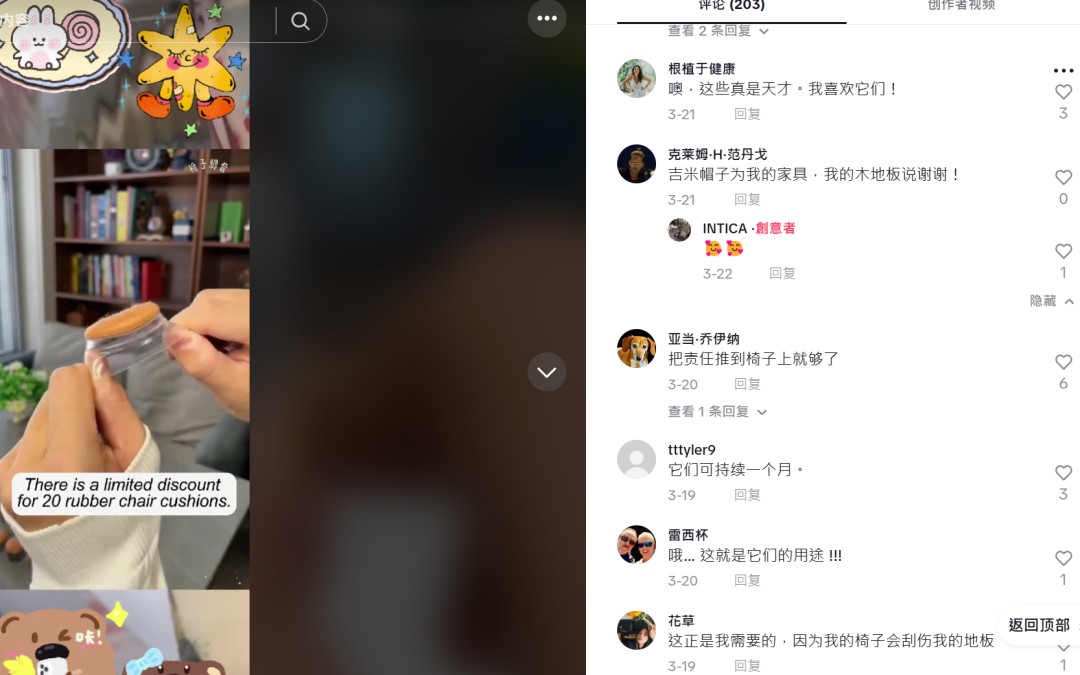The image size is (1080, 675).
Task: Reply to INTICA's creator comment
Action: pos(782,274)
